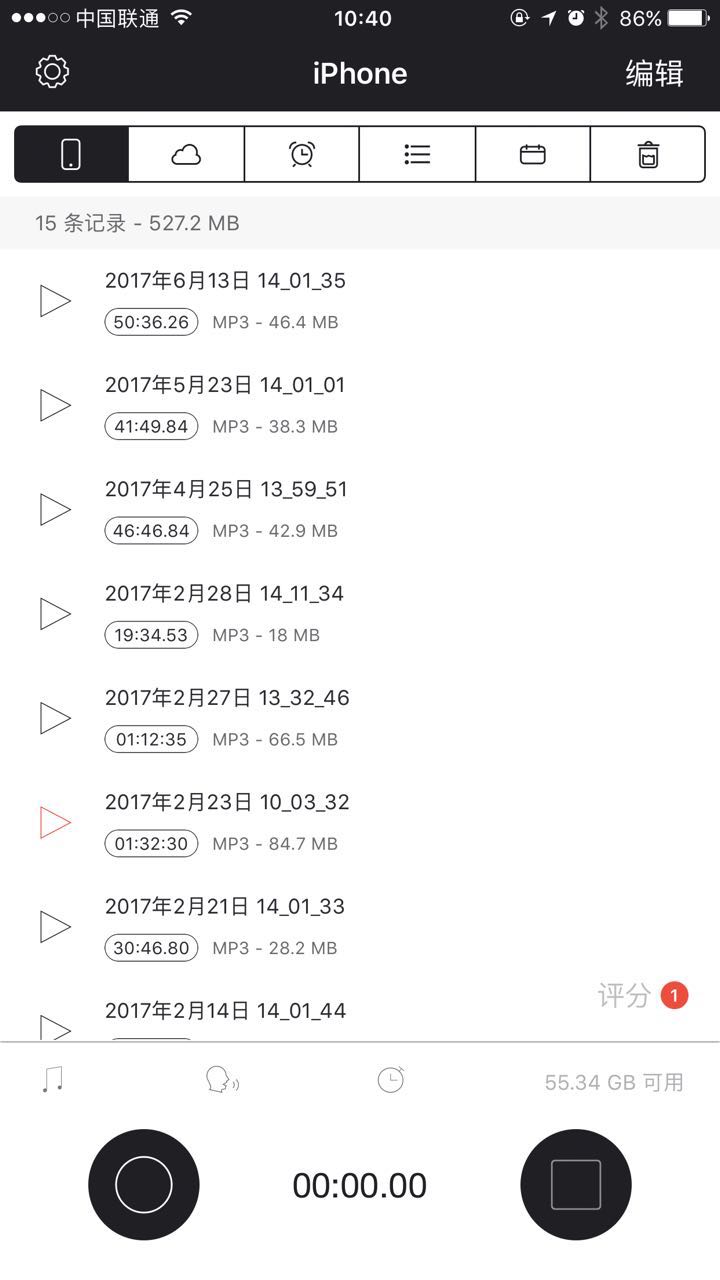Image resolution: width=720 pixels, height=1280 pixels.
Task: Play the recording dated 2017年6月13日
Action: pyautogui.click(x=55, y=300)
